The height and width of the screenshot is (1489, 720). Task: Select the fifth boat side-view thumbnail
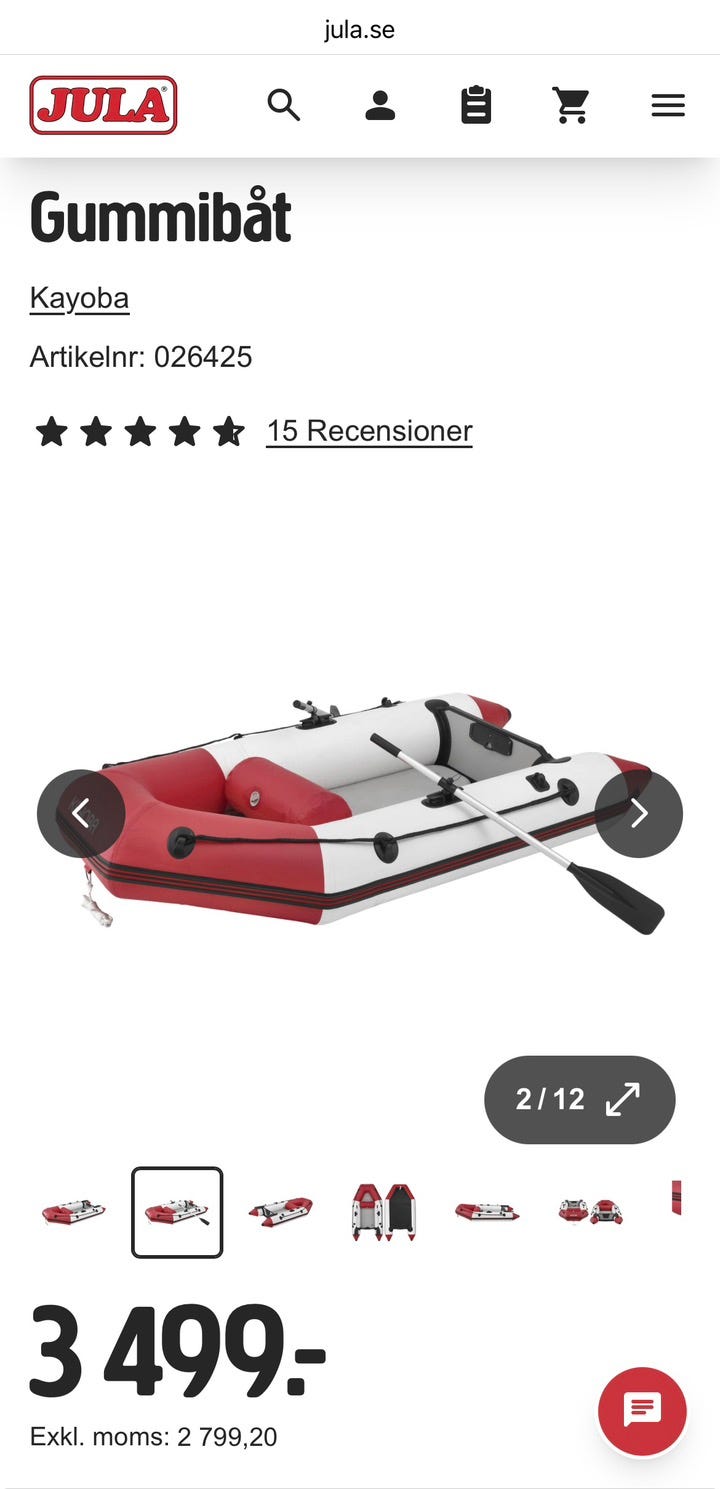coord(487,1212)
